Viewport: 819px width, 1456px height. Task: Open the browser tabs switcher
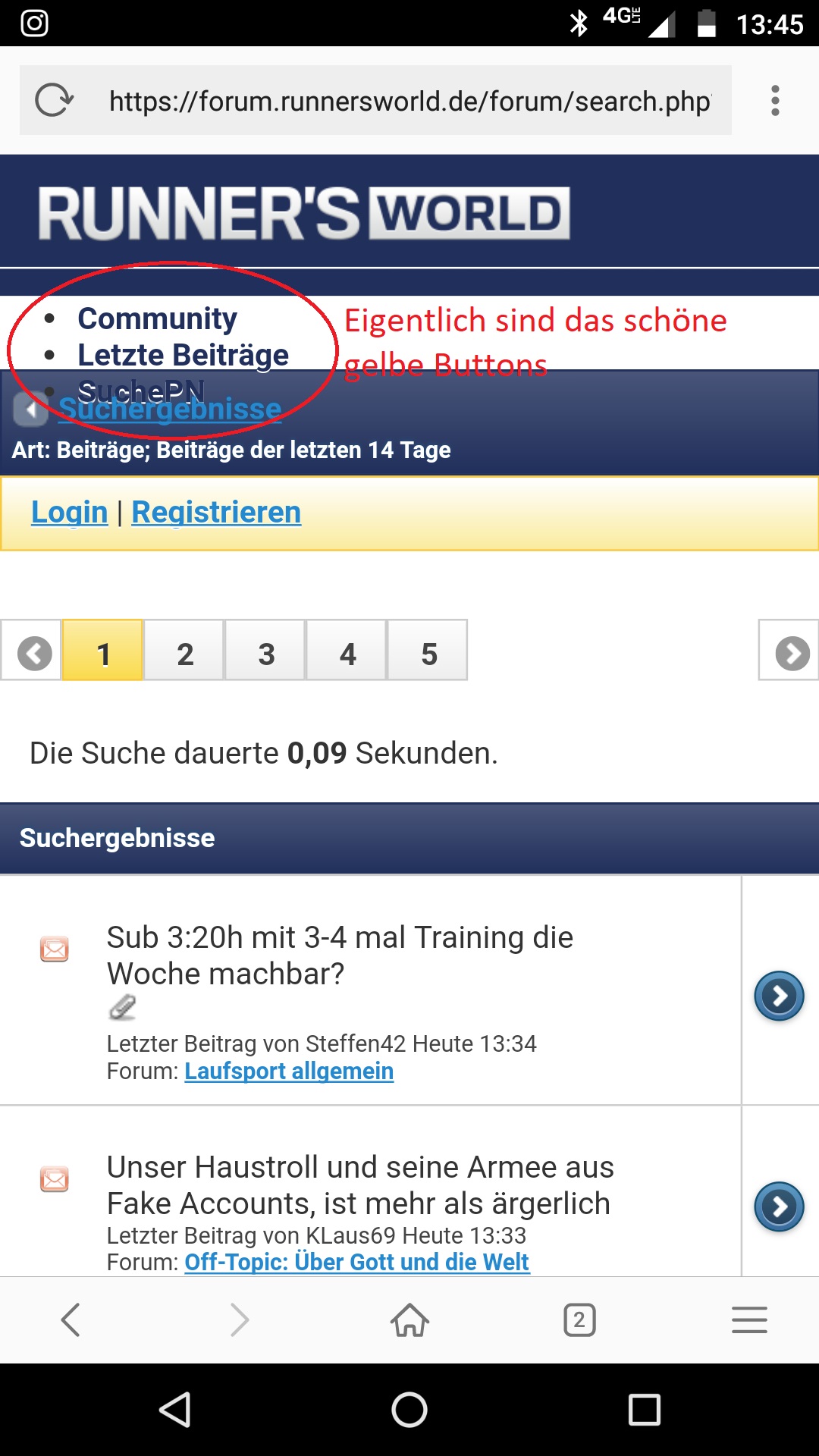(579, 1320)
